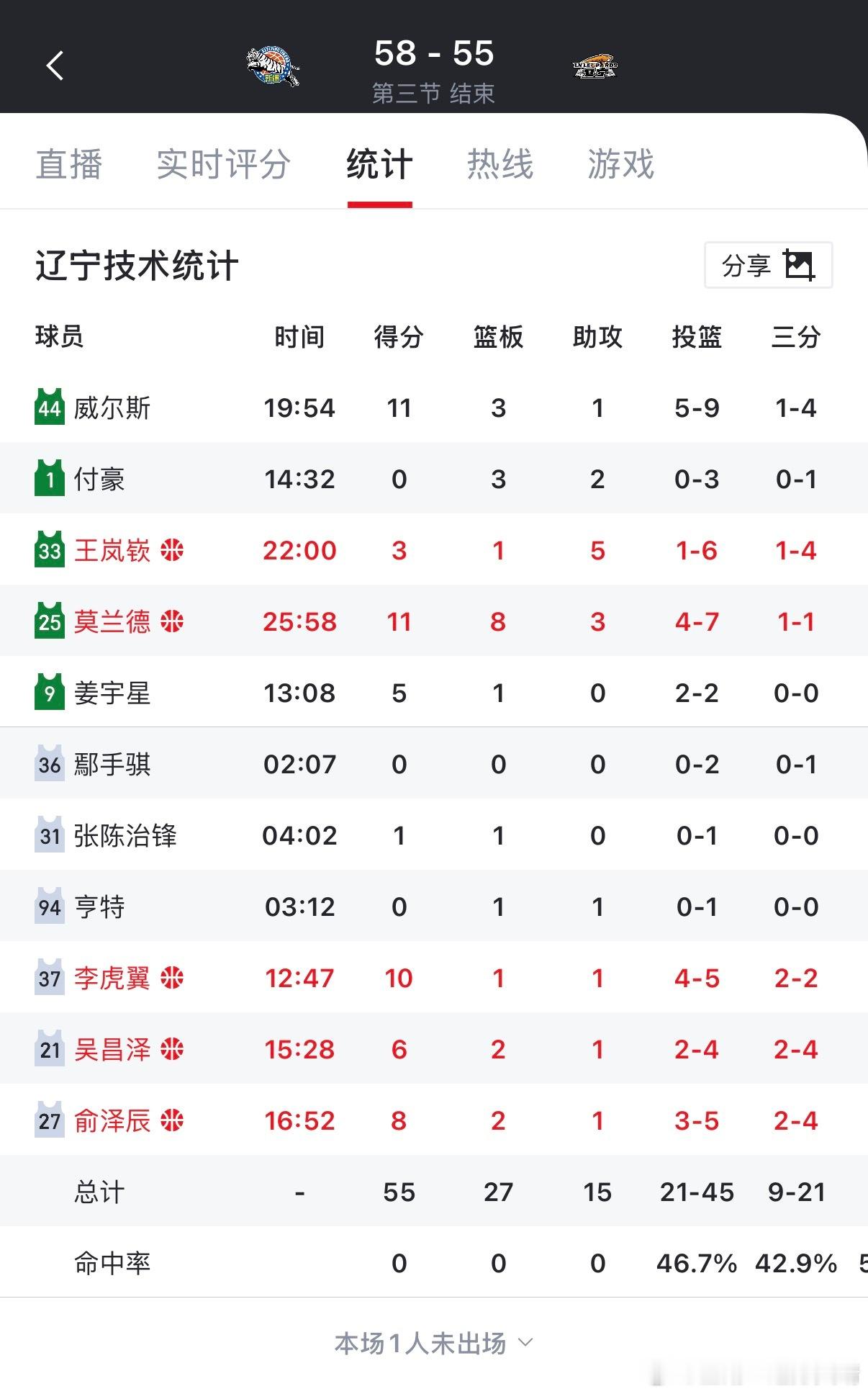Screen dimensions: 868x1394
Task: Click the basketball icon next to 俞泽辰
Action: (x=171, y=1120)
